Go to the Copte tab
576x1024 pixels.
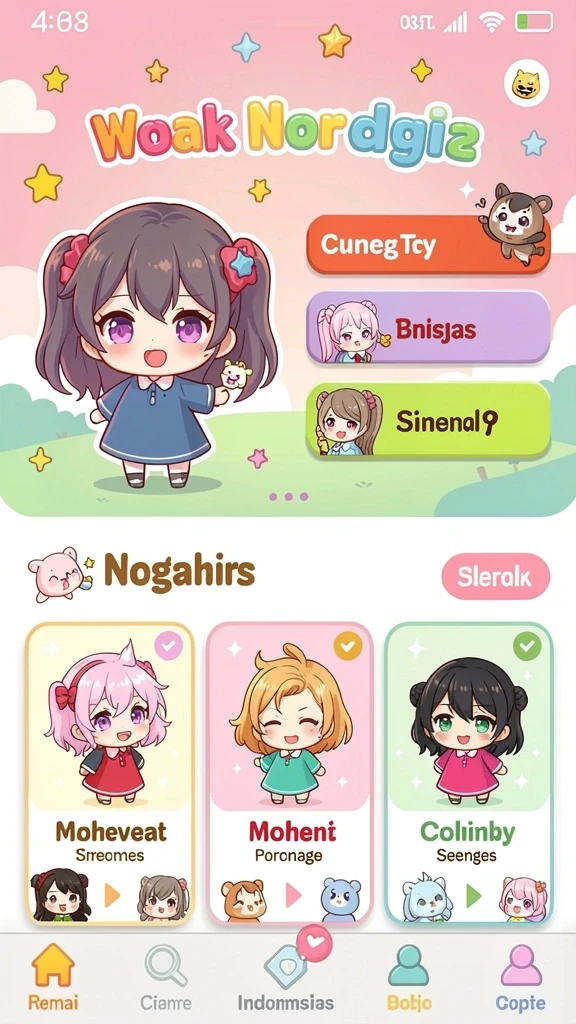(x=520, y=977)
